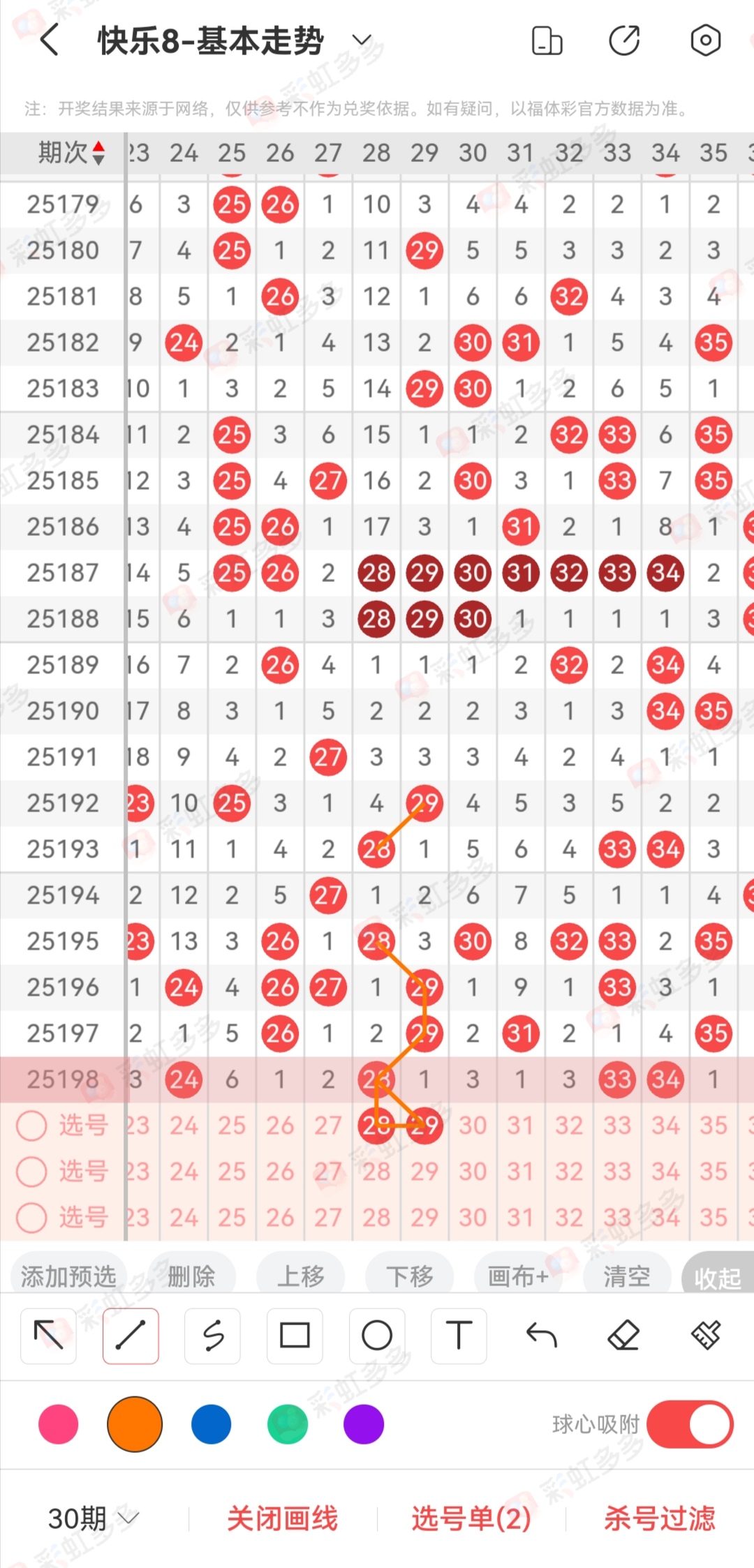The height and width of the screenshot is (1568, 754).
Task: Tap the 画布+ button
Action: pyautogui.click(x=518, y=1276)
